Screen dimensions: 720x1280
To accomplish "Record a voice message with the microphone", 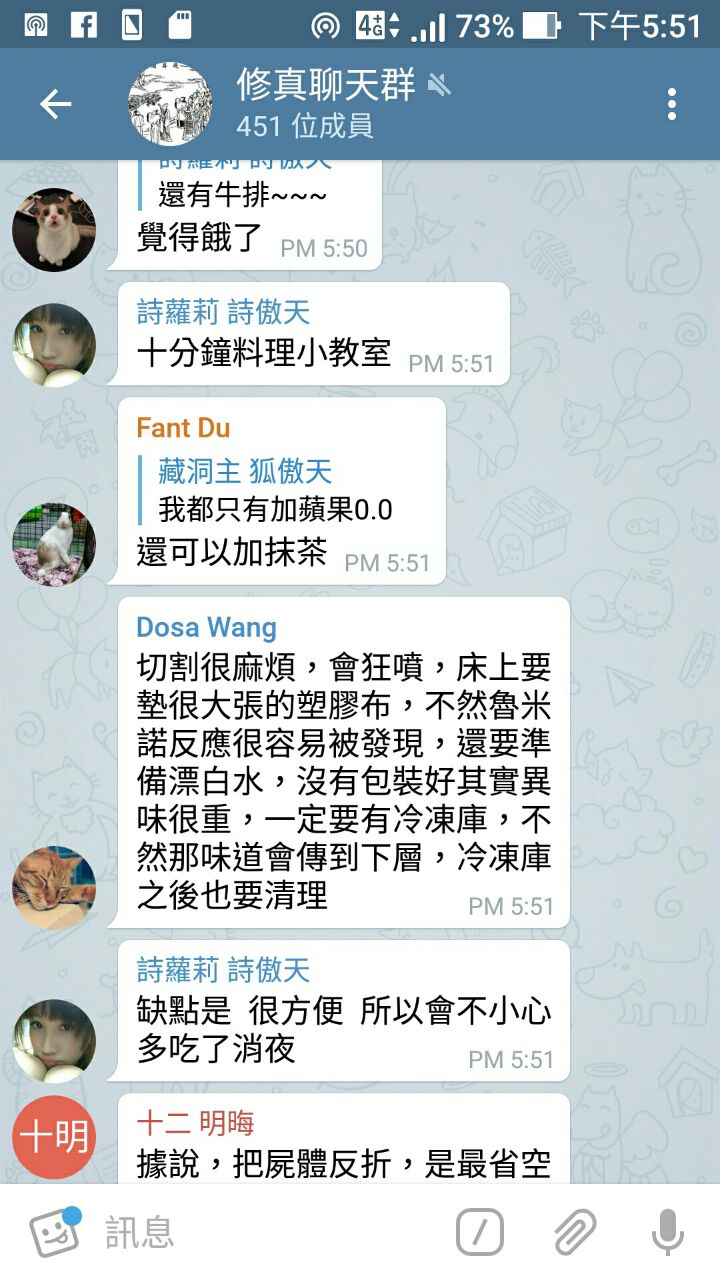I will point(667,1232).
